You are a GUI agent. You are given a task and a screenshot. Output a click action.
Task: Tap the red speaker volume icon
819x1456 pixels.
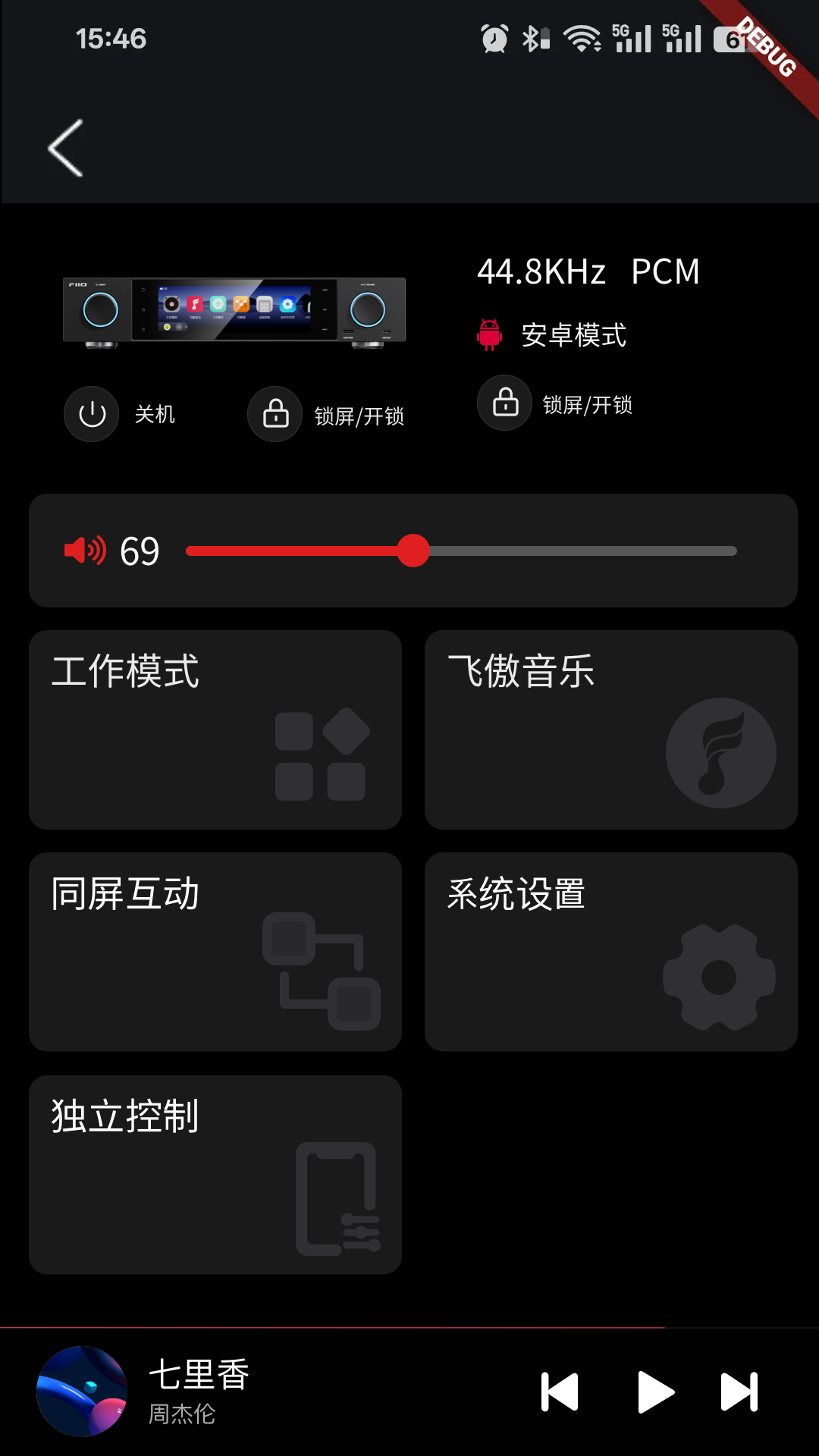click(x=85, y=551)
